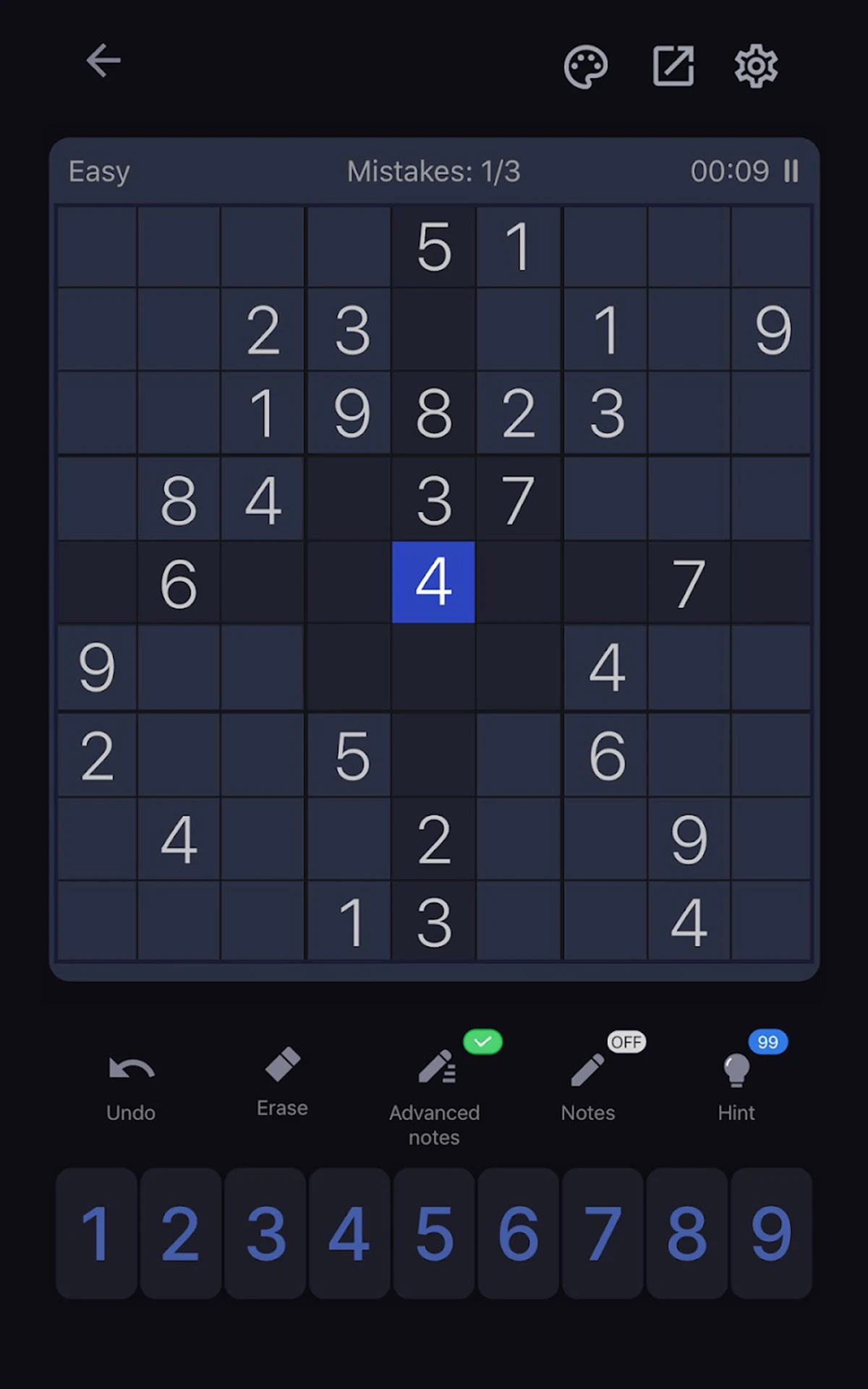Enter number 2 from the keypad
868x1389 pixels.
click(181, 1233)
